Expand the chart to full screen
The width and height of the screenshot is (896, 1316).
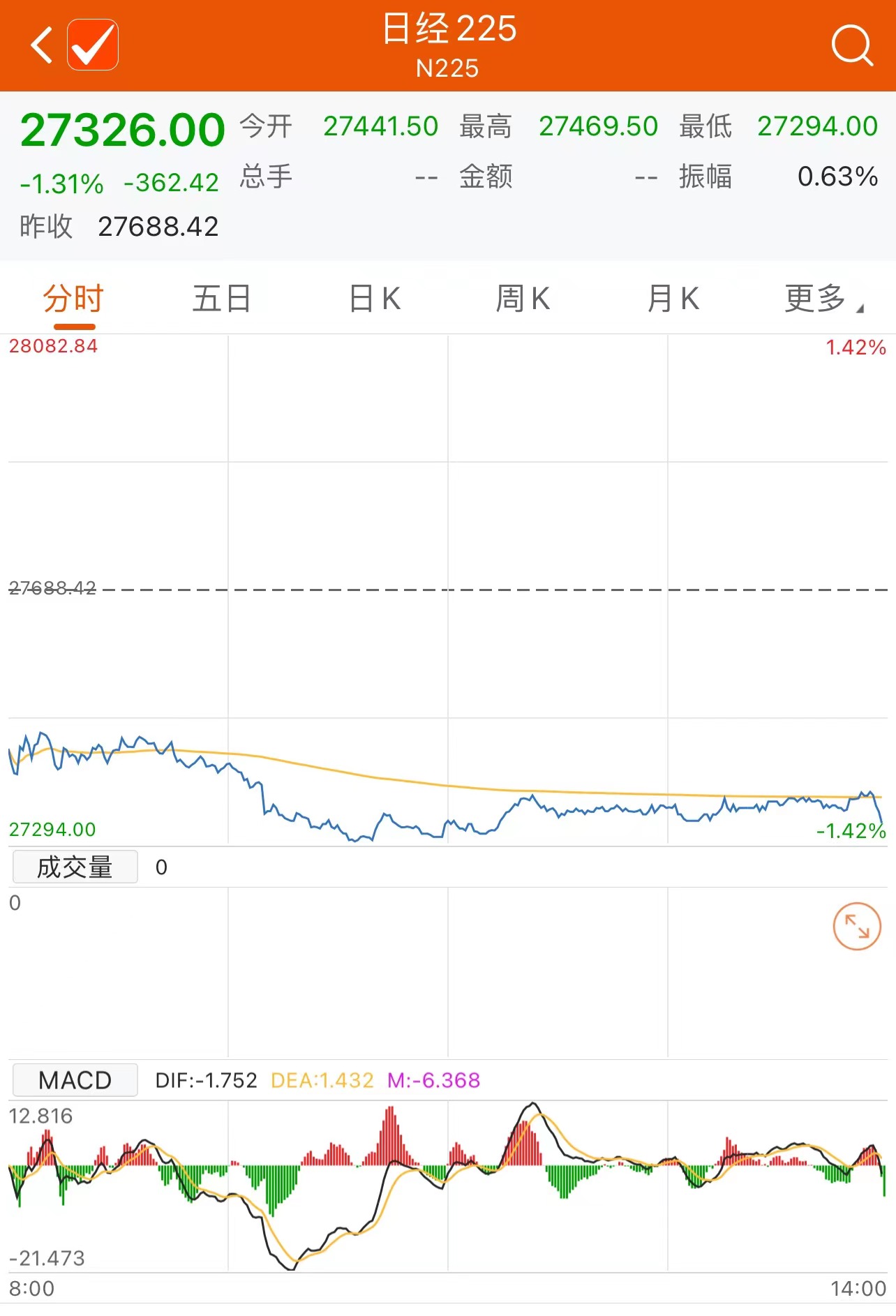pyautogui.click(x=857, y=927)
